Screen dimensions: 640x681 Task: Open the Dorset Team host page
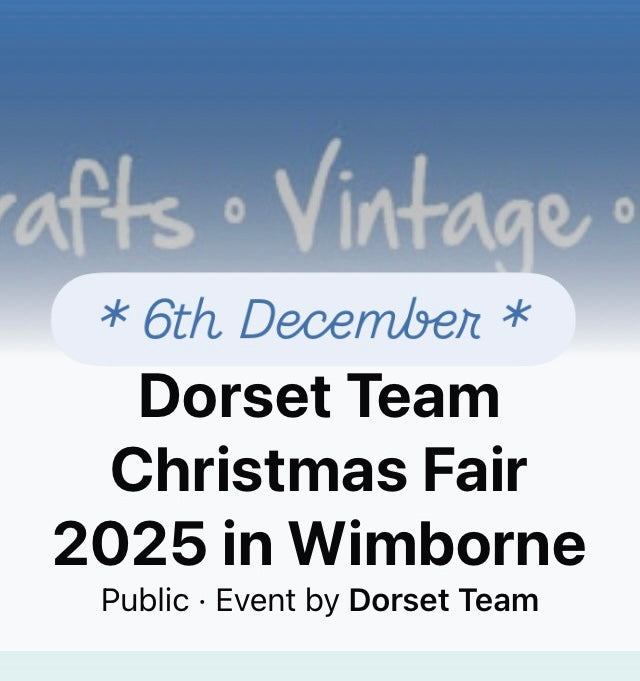443,601
